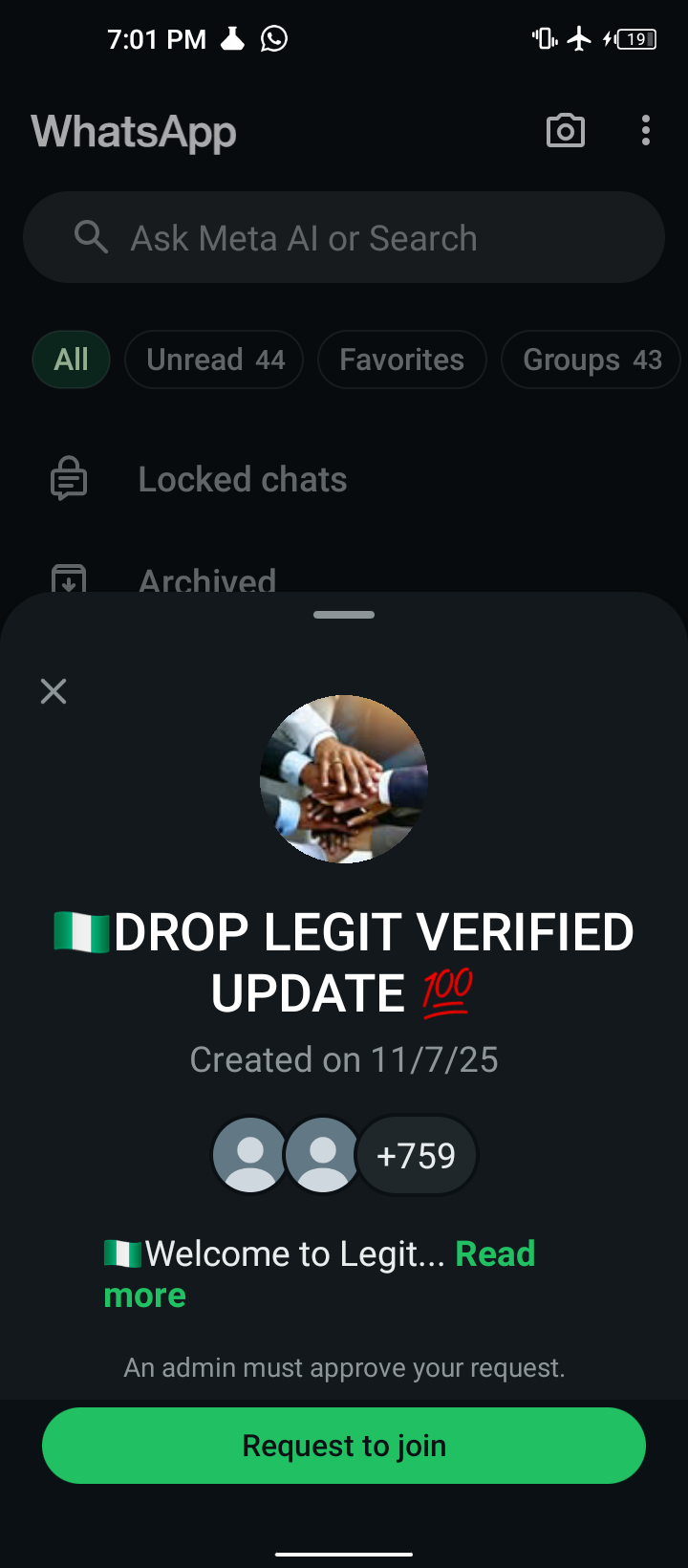Focus the Ask Meta AI or Search field
Screen dimensions: 688x1568
(x=344, y=237)
